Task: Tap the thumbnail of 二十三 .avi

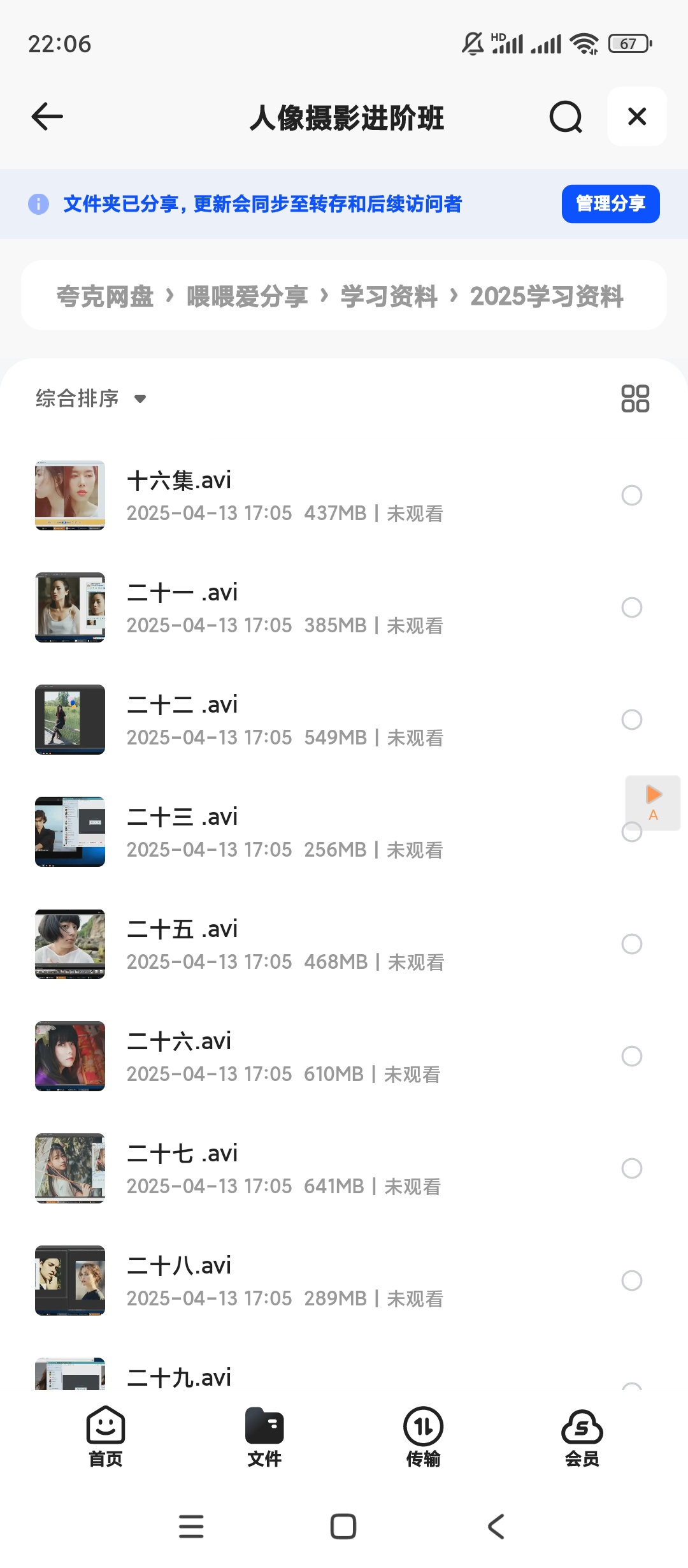Action: [70, 832]
